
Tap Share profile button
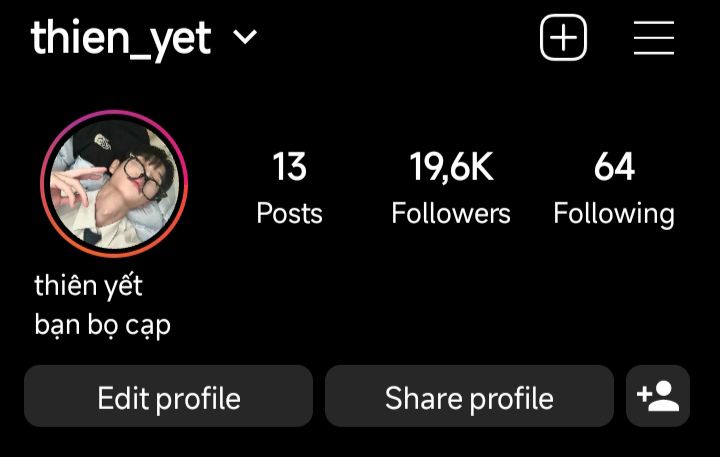(x=469, y=397)
